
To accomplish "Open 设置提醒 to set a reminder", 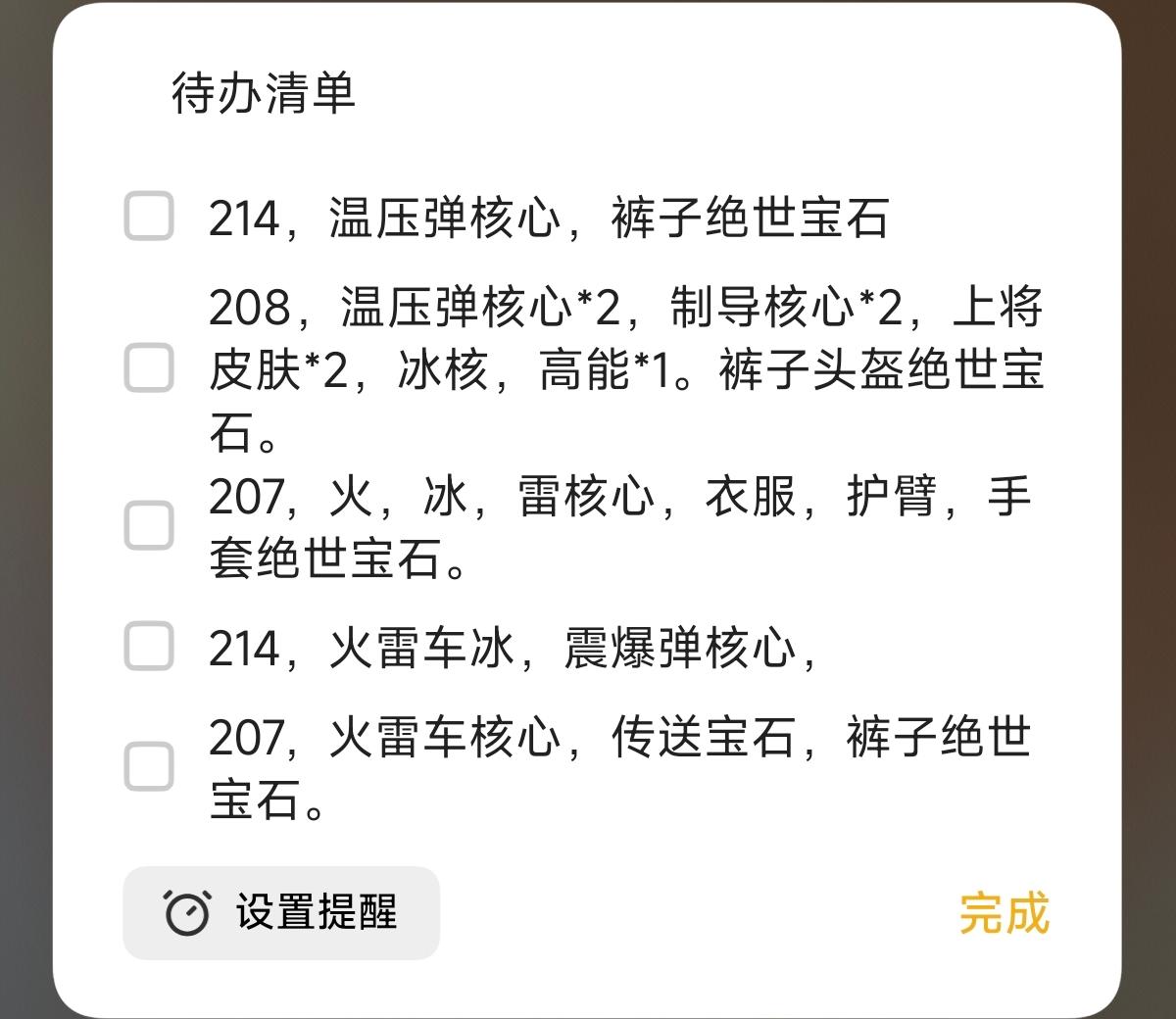I will point(281,913).
